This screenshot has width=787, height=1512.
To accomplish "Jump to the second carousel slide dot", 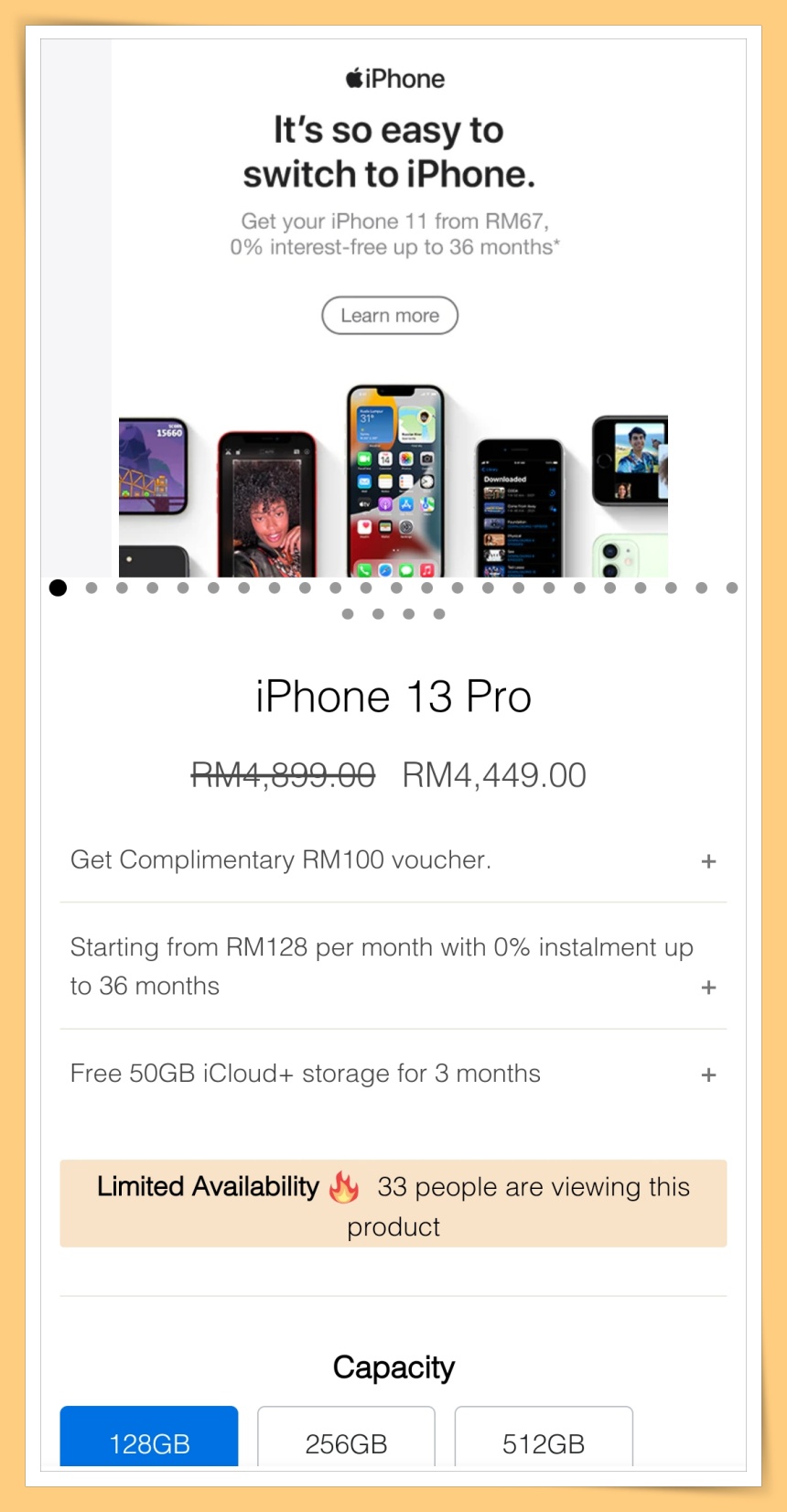I will click(x=92, y=589).
